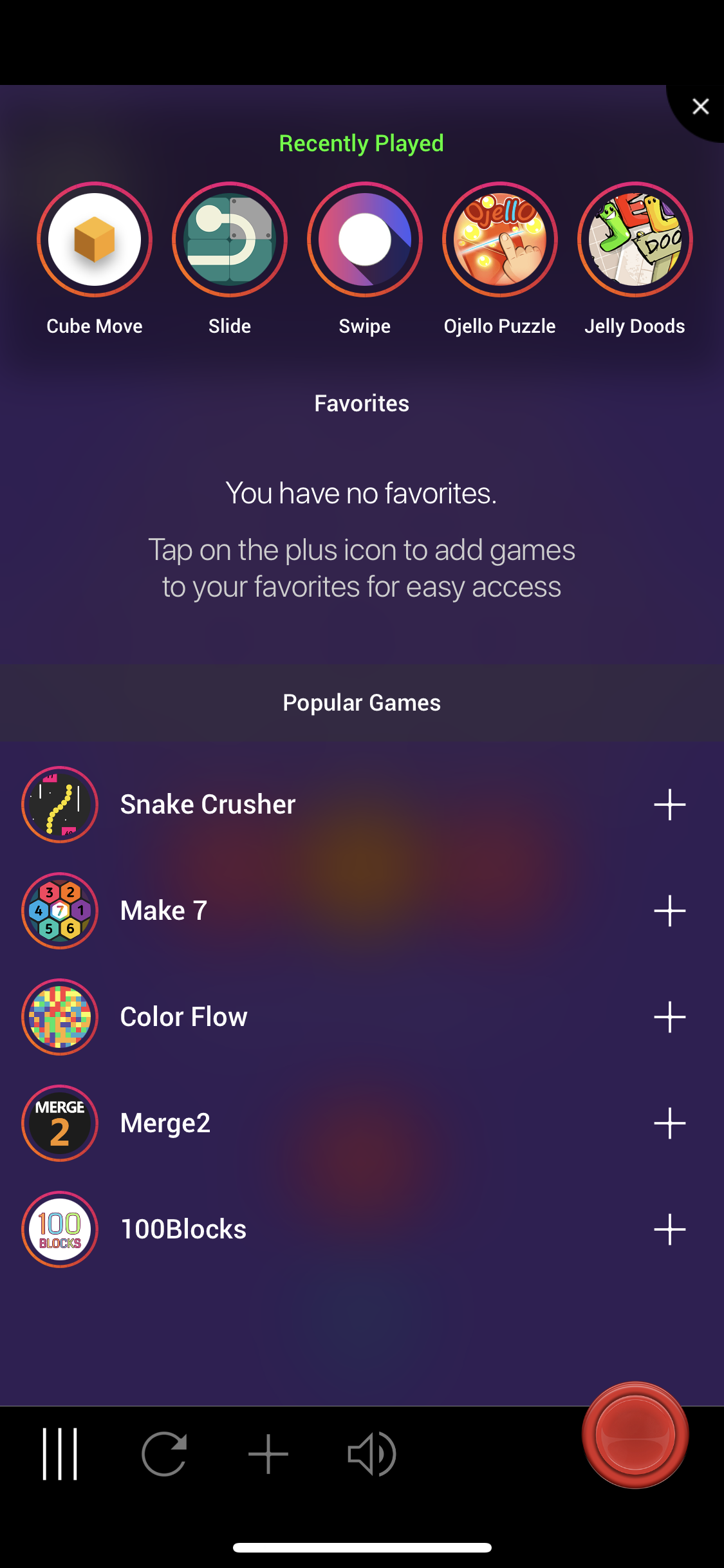Add Make 7 to favorites
This screenshot has width=724, height=1568.
[x=669, y=910]
